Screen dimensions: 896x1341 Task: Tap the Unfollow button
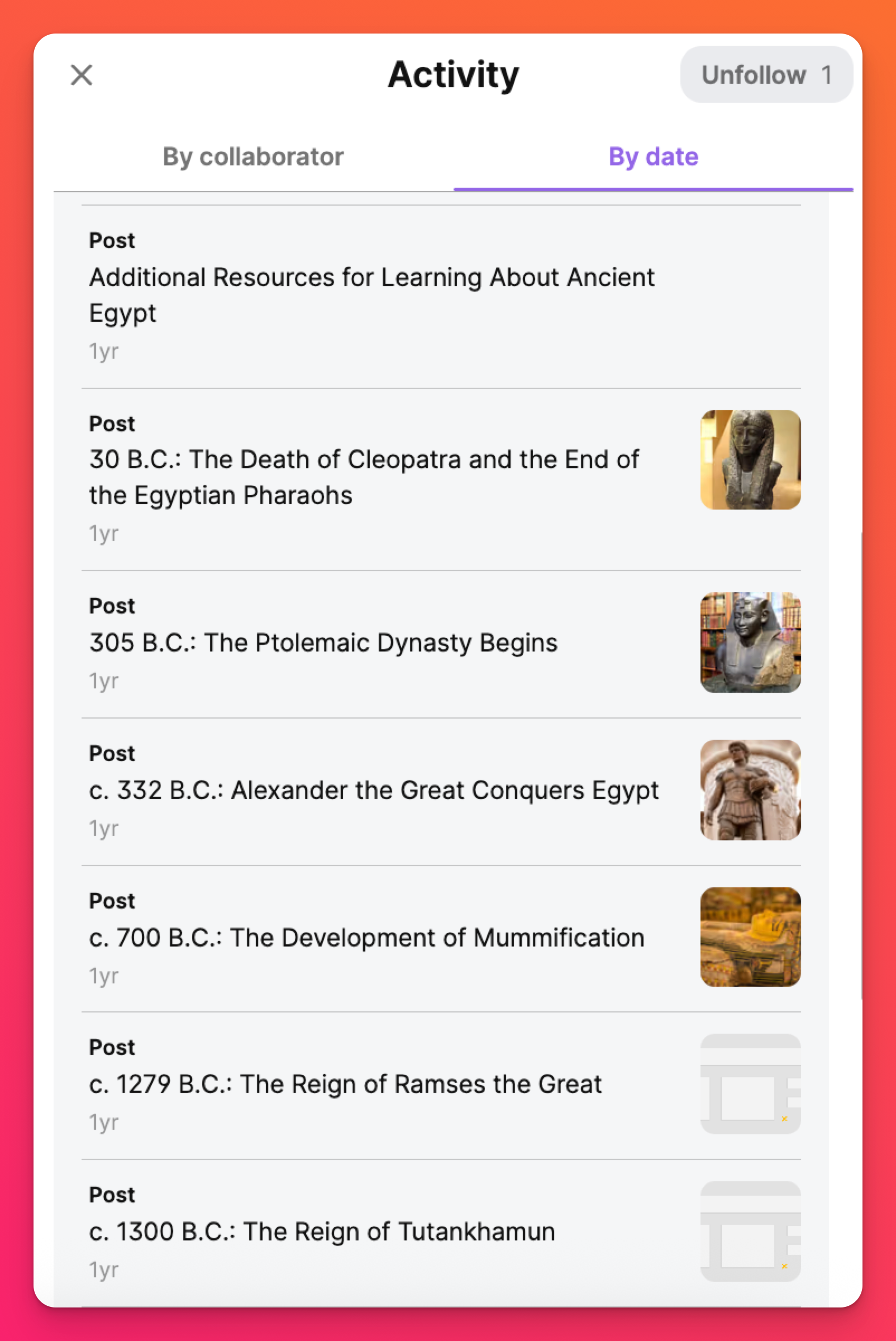[765, 75]
